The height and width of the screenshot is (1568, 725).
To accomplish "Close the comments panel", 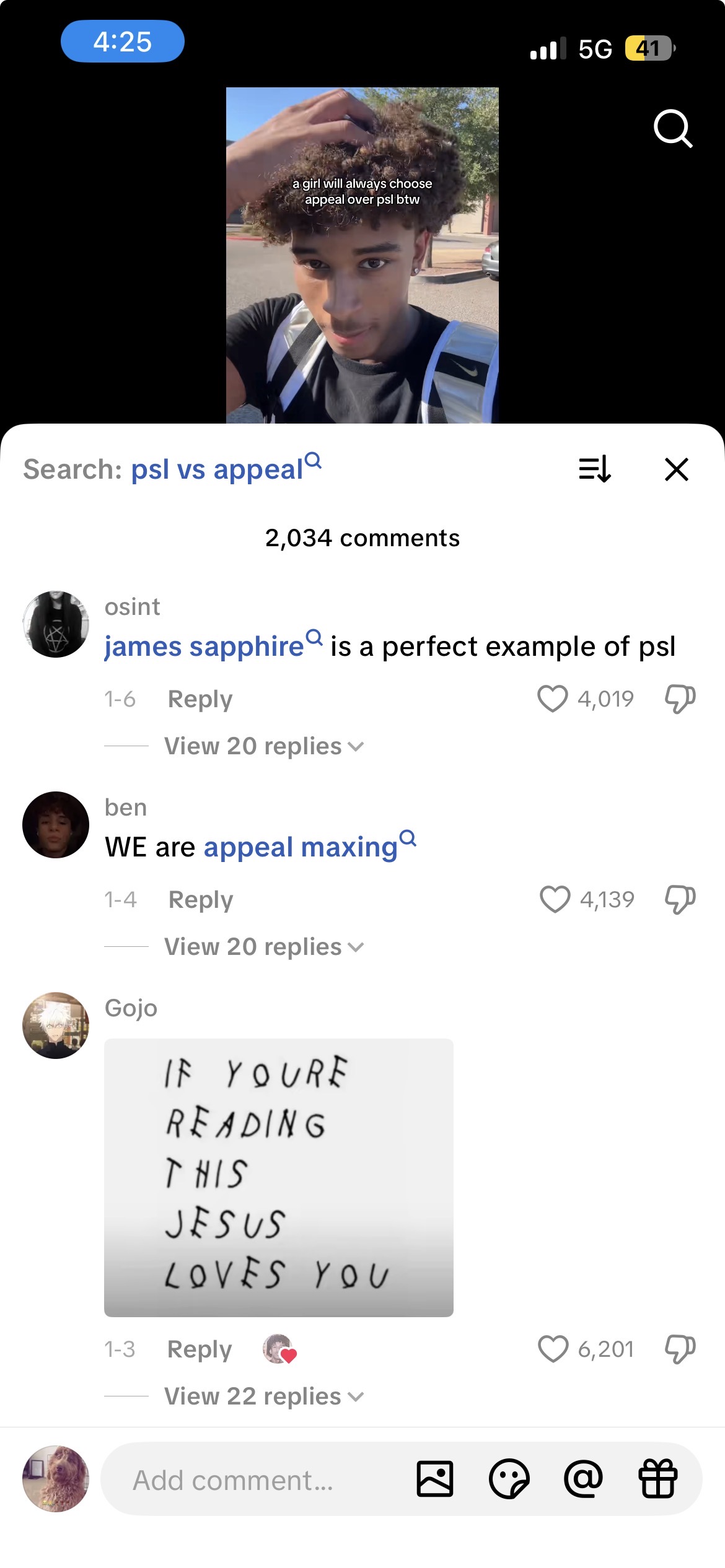I will (676, 469).
